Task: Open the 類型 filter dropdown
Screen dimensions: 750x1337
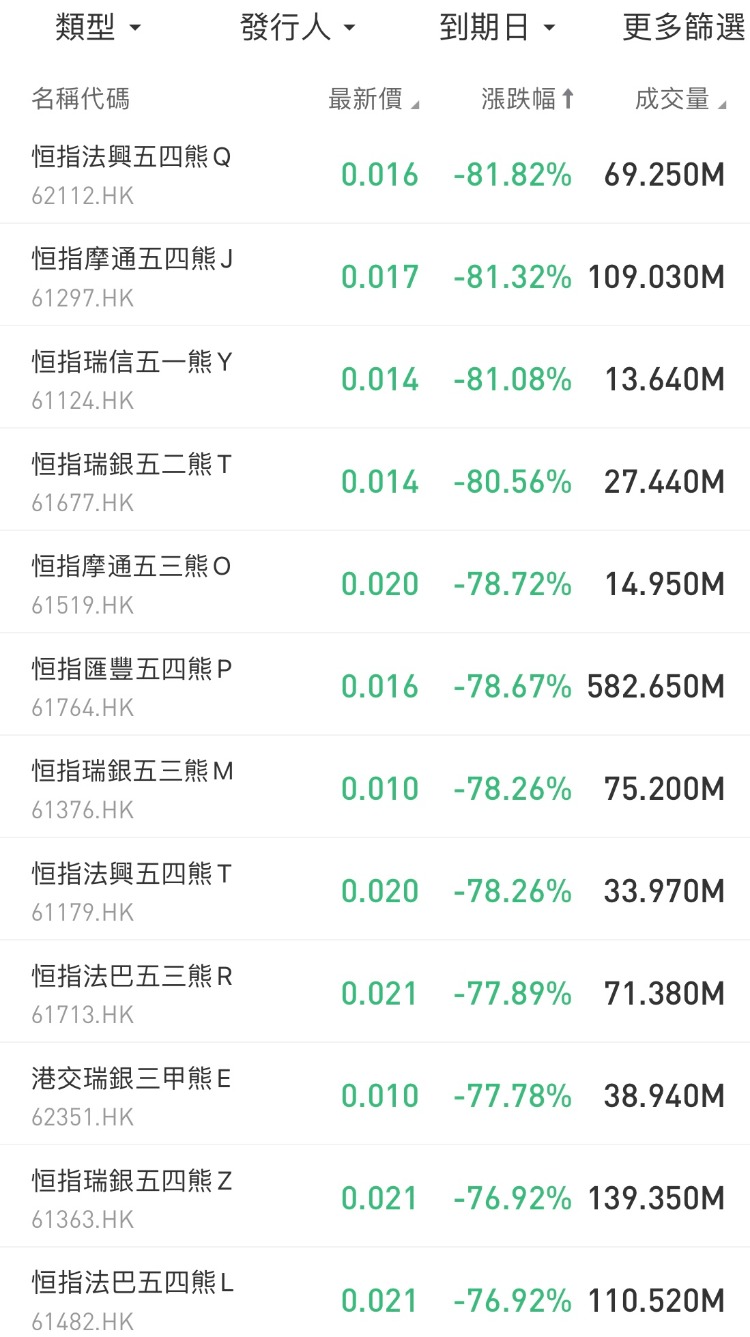Action: (x=98, y=27)
